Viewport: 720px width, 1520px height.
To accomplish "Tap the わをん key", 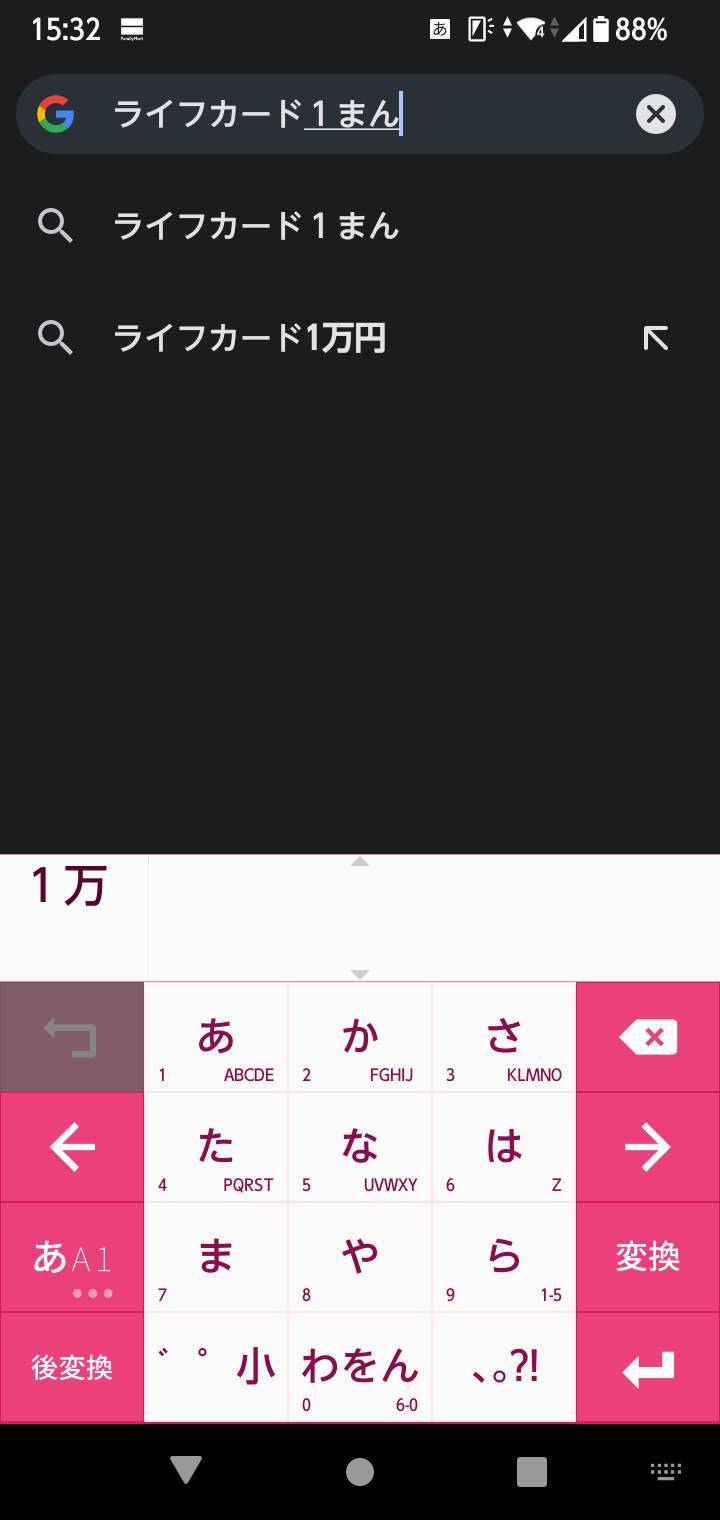I will pyautogui.click(x=359, y=1367).
